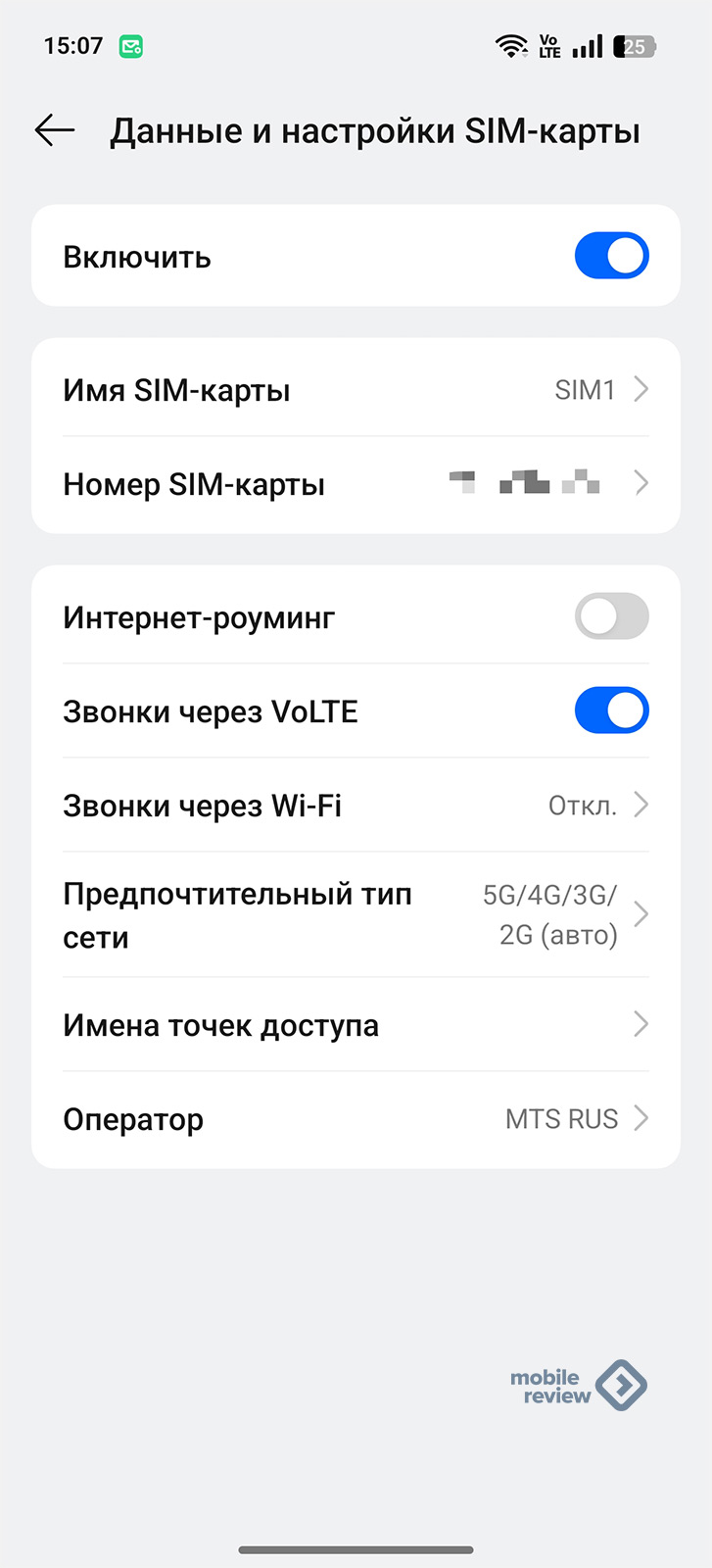Select Предпочтительный тип сети

[356, 914]
